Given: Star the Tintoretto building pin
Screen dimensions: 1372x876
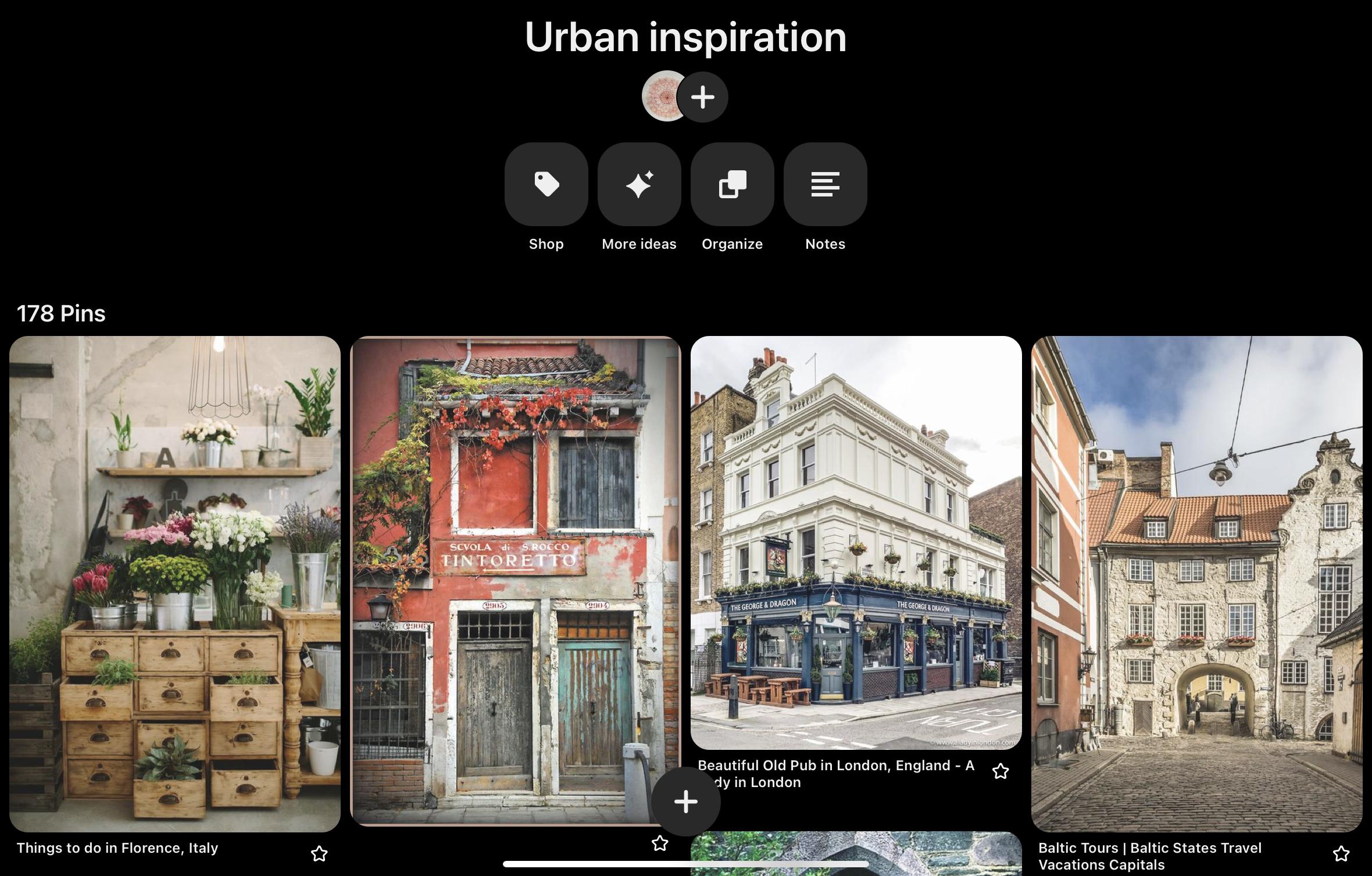Looking at the screenshot, I should [x=660, y=843].
